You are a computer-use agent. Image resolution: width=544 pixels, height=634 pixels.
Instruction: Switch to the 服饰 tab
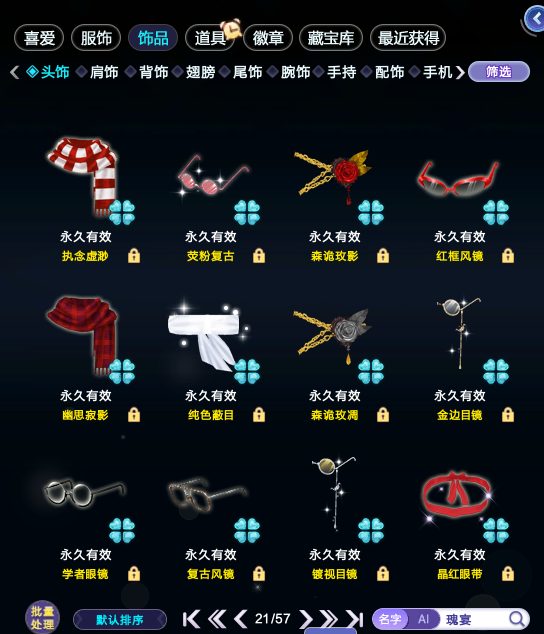tap(96, 38)
